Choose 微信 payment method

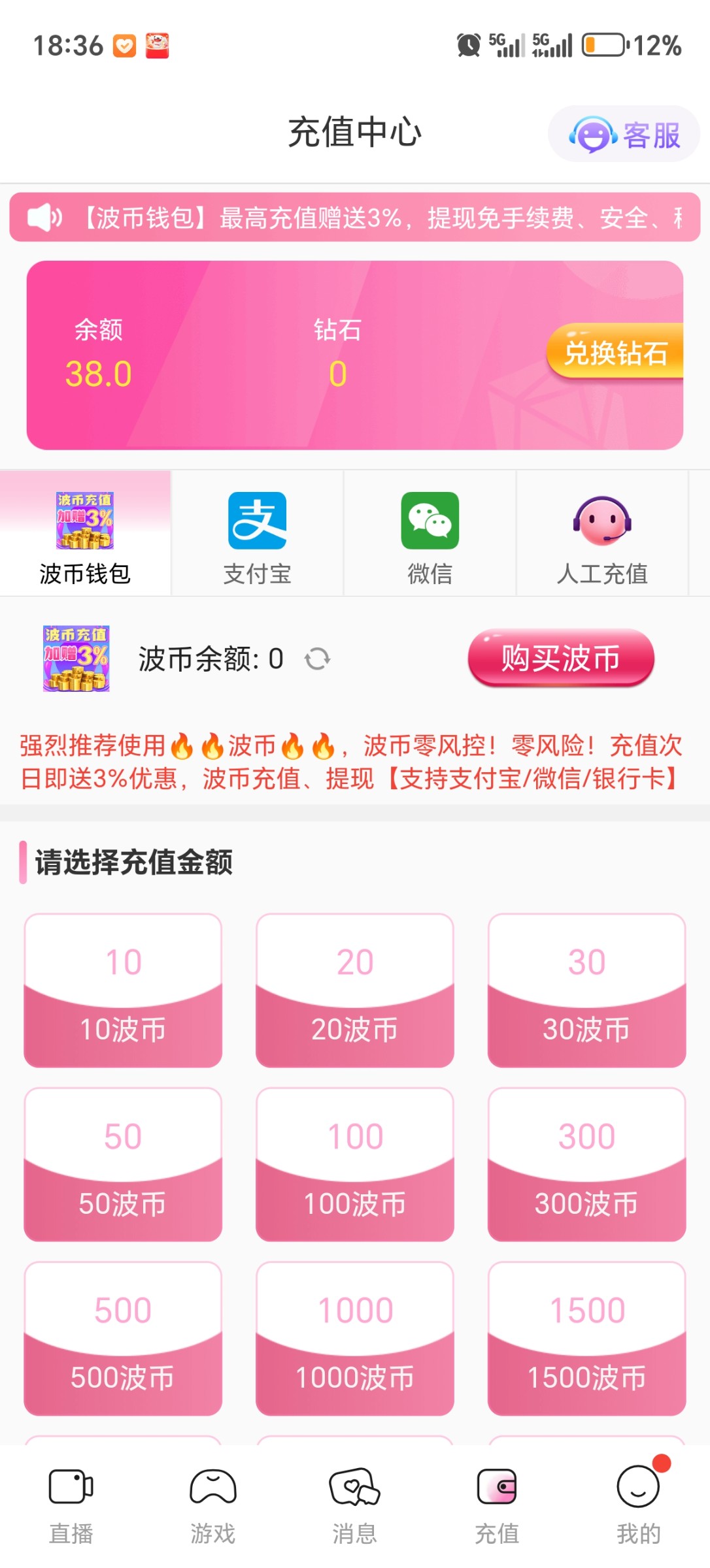point(430,536)
